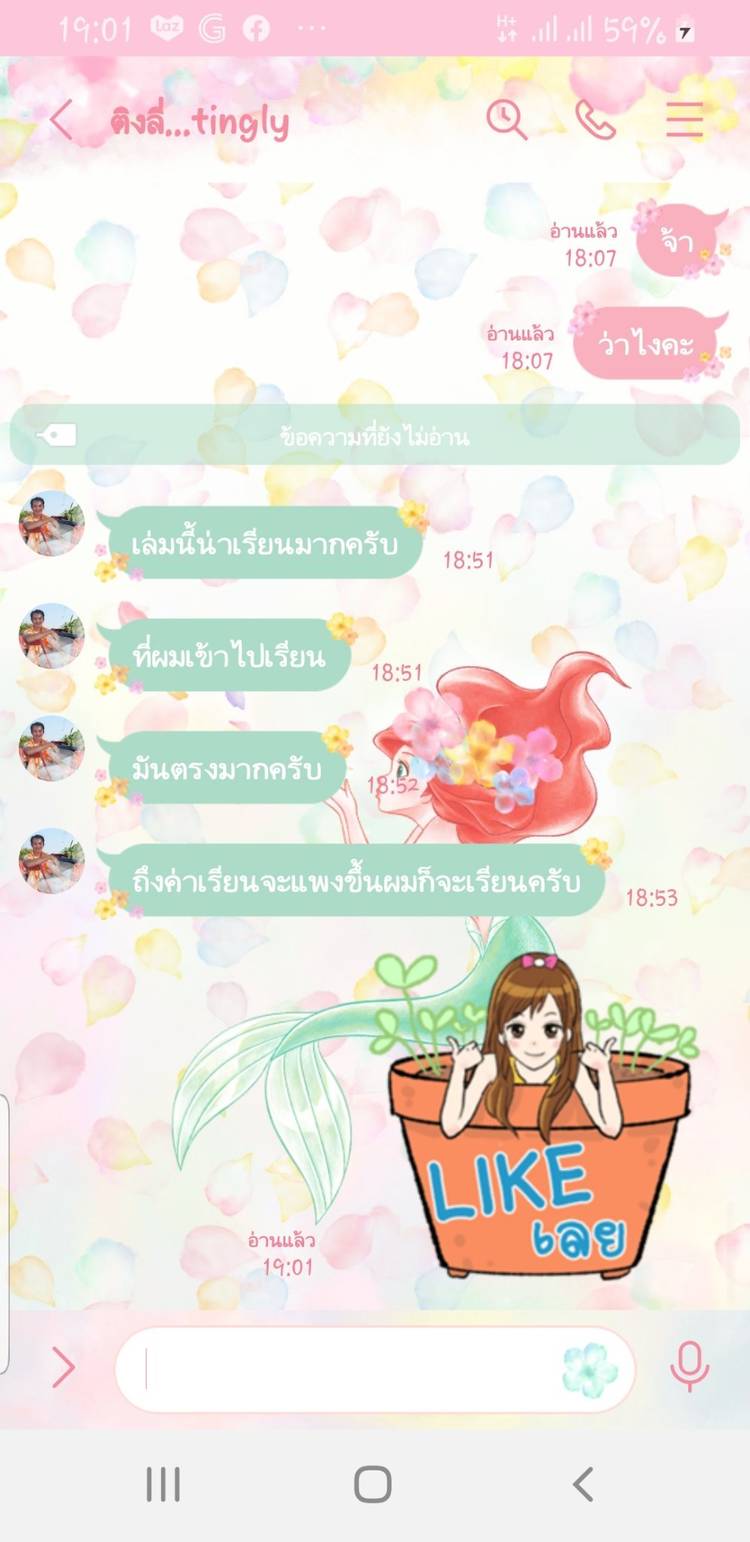Start a voice call with tingly
Image resolution: width=750 pixels, height=1542 pixels.
coord(596,120)
